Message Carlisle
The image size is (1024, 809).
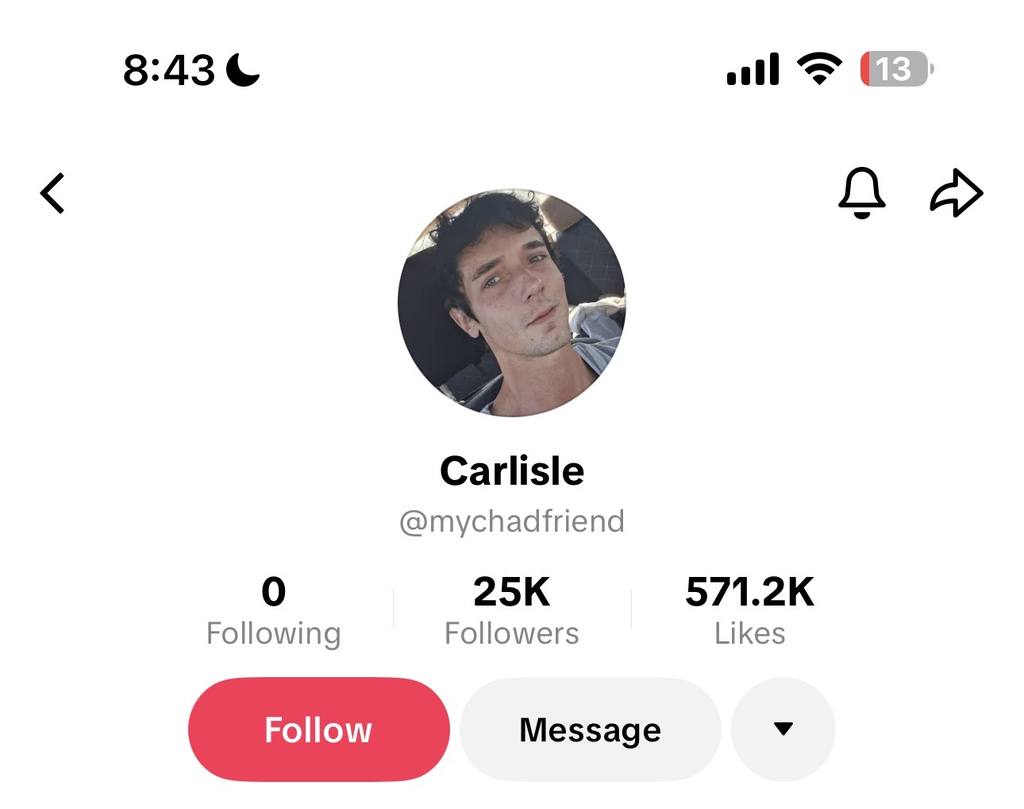590,729
